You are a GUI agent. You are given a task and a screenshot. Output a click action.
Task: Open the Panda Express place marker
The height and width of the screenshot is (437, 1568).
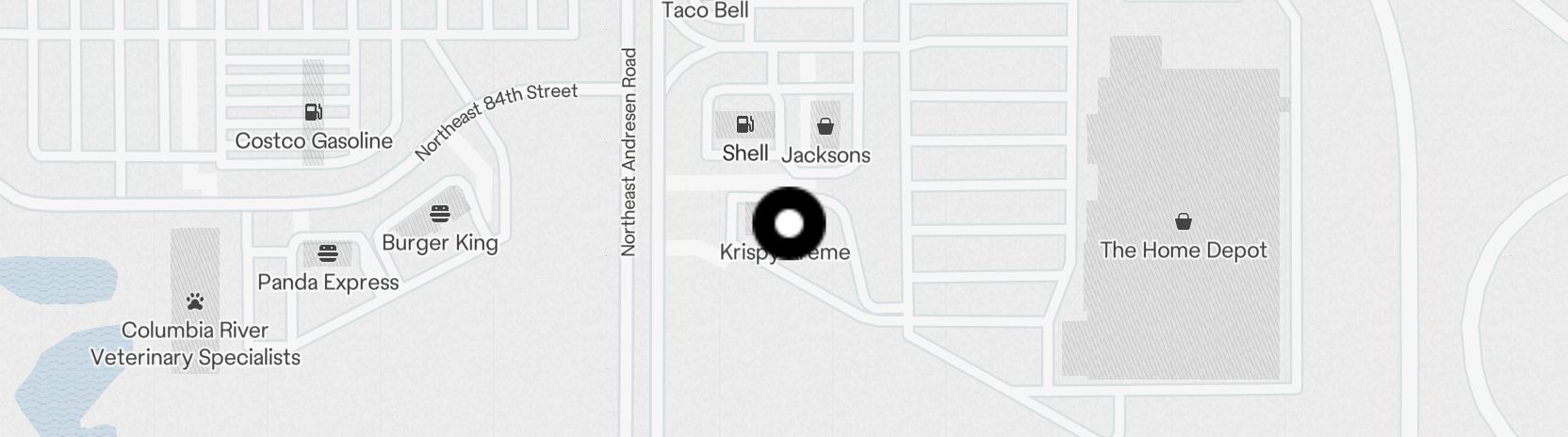[327, 253]
